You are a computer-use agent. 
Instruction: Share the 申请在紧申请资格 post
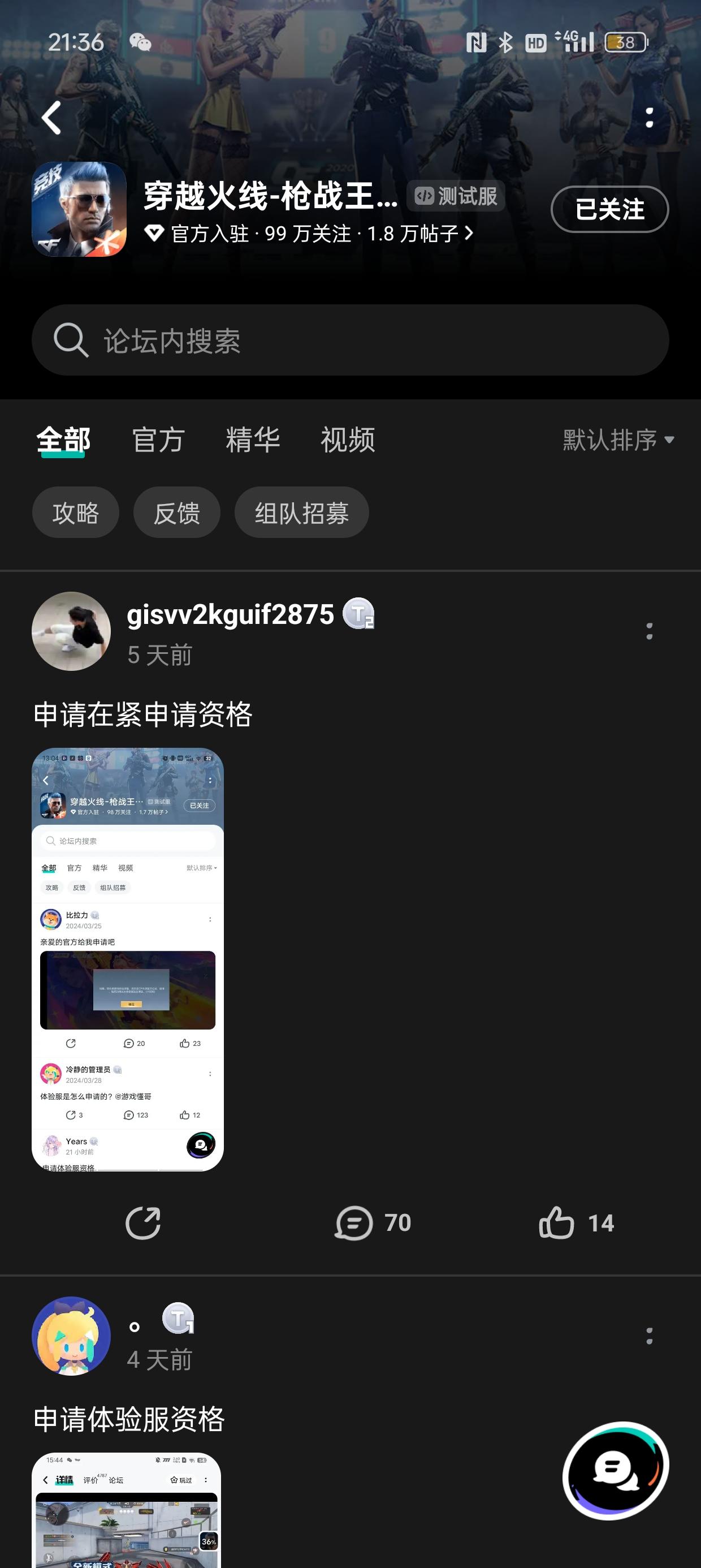pos(143,1223)
